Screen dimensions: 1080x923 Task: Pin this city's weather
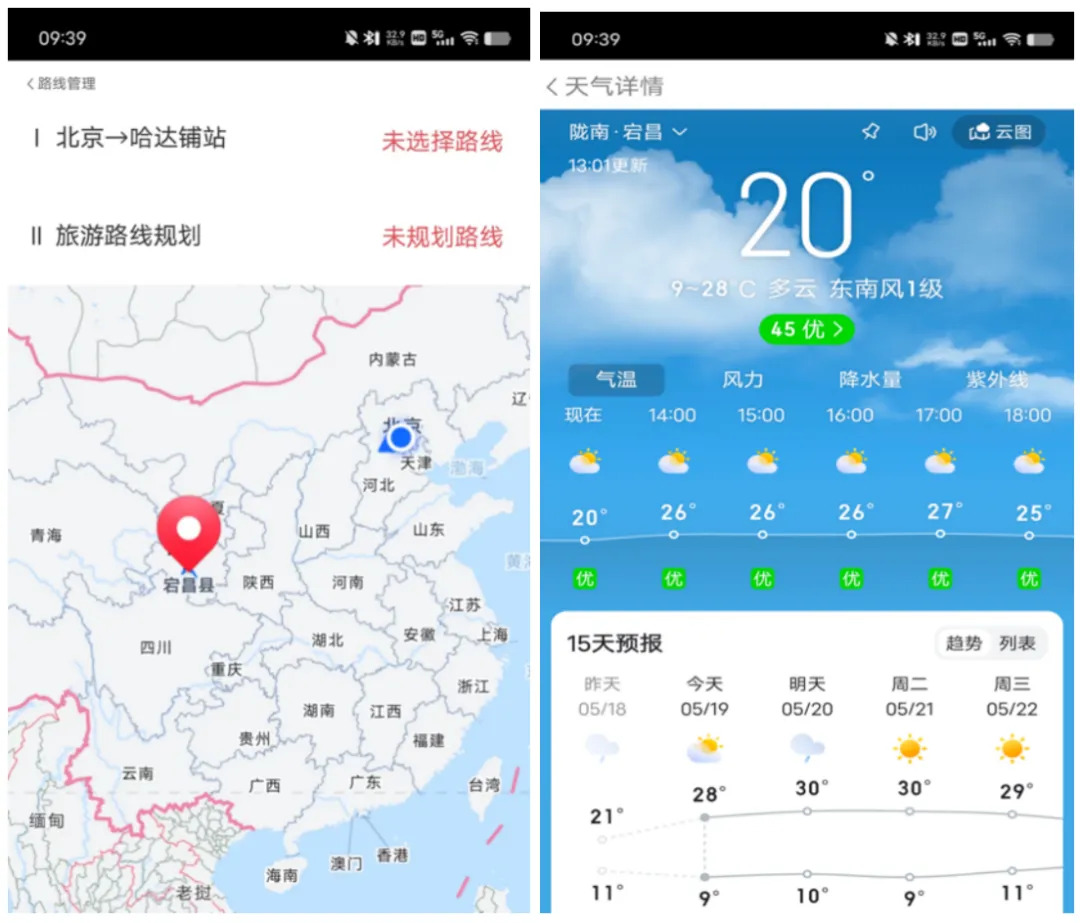pyautogui.click(x=870, y=132)
